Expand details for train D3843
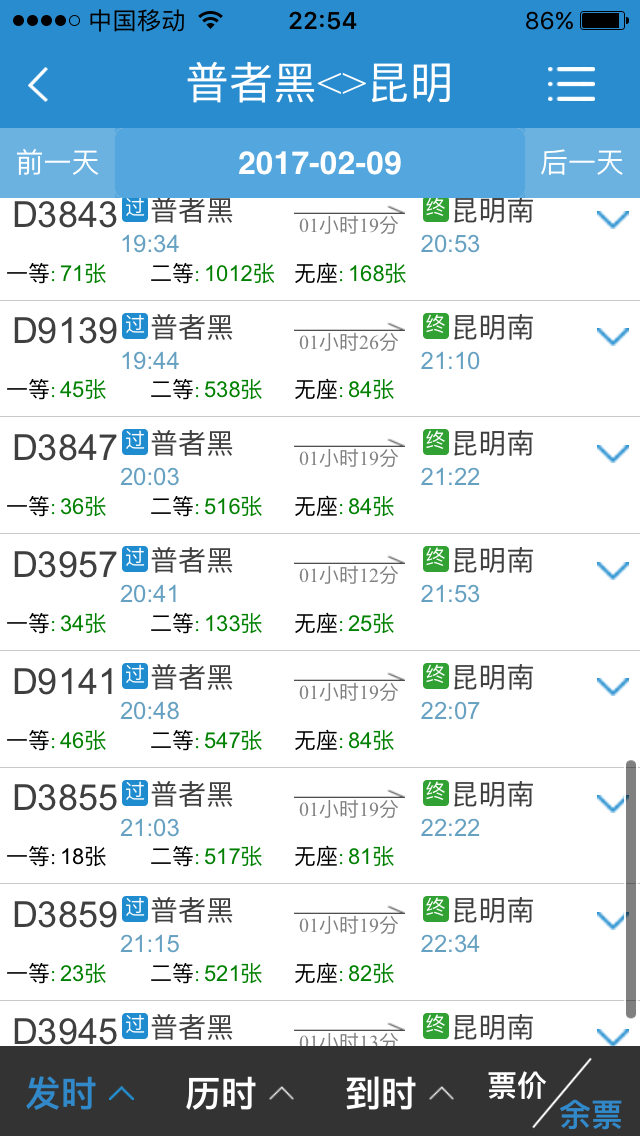 click(x=613, y=219)
